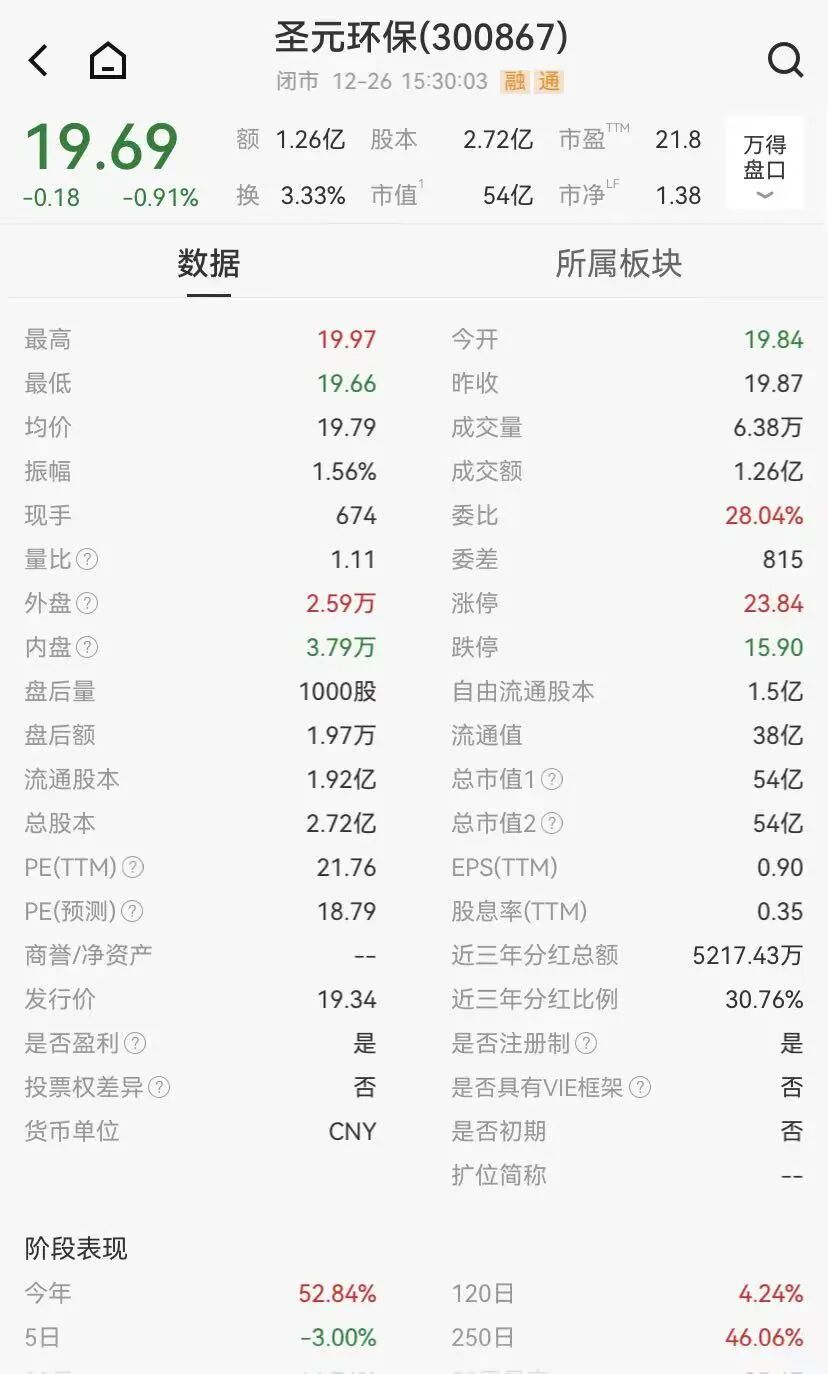
Task: Show help for PE(TTM)
Action: pos(133,867)
